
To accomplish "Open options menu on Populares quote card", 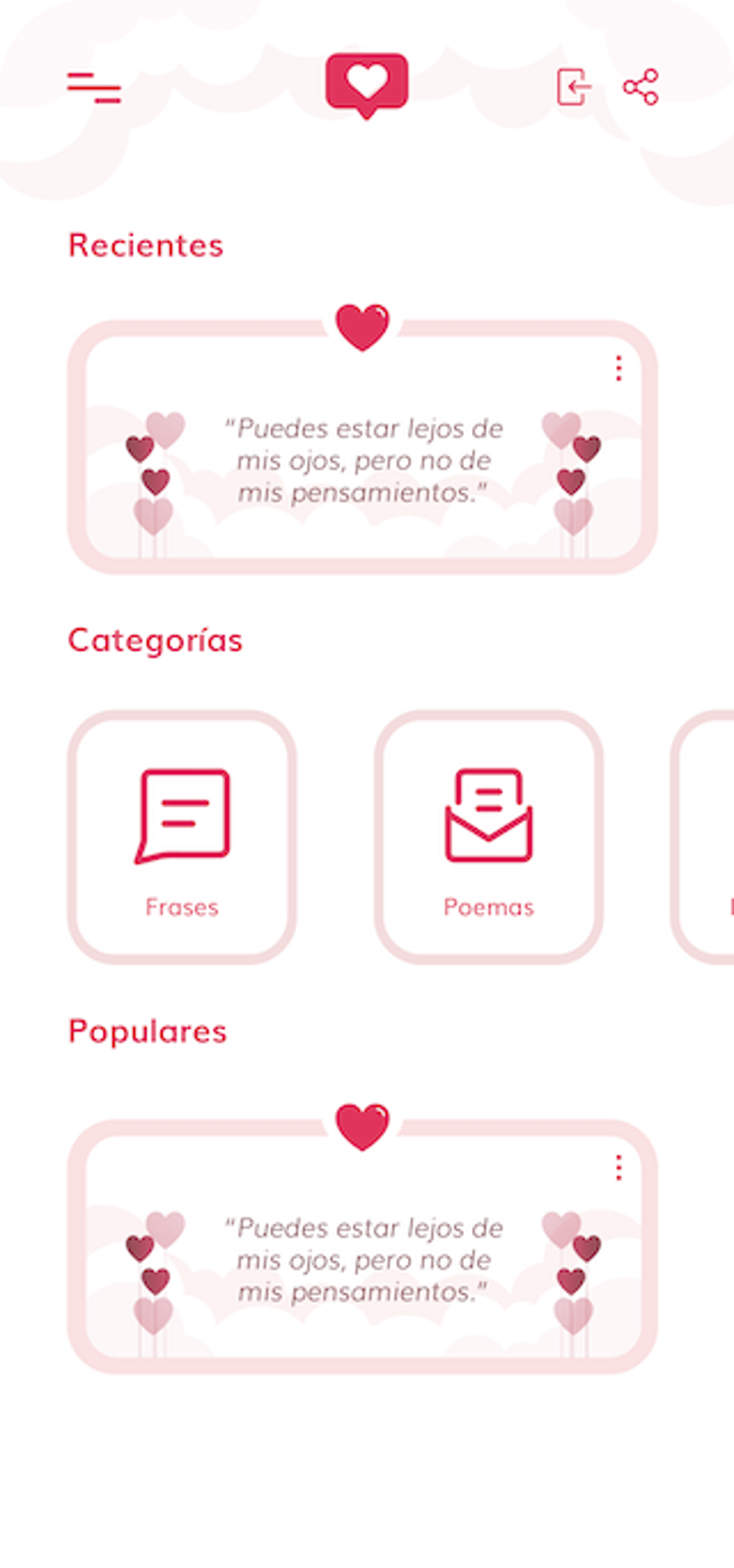I will tap(618, 1167).
